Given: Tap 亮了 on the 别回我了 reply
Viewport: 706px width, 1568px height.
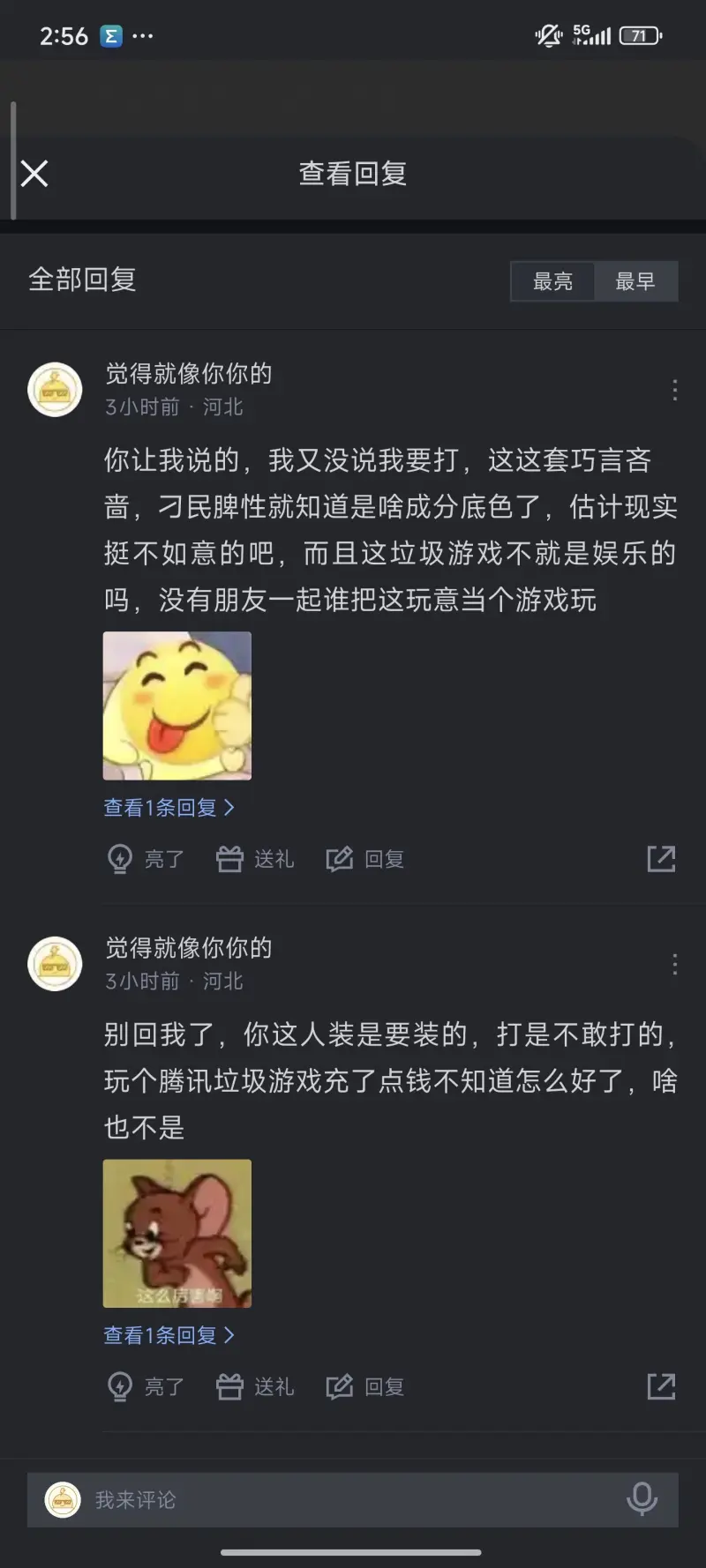Looking at the screenshot, I should 146,1387.
